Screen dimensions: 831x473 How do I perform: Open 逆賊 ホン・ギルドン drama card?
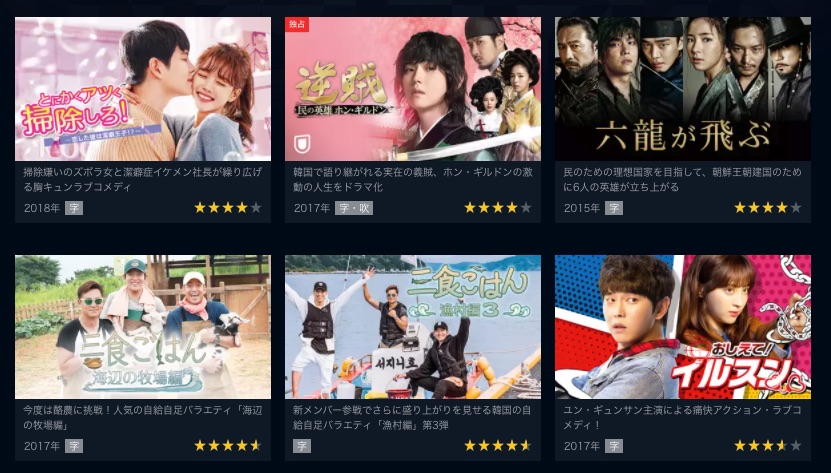point(412,89)
